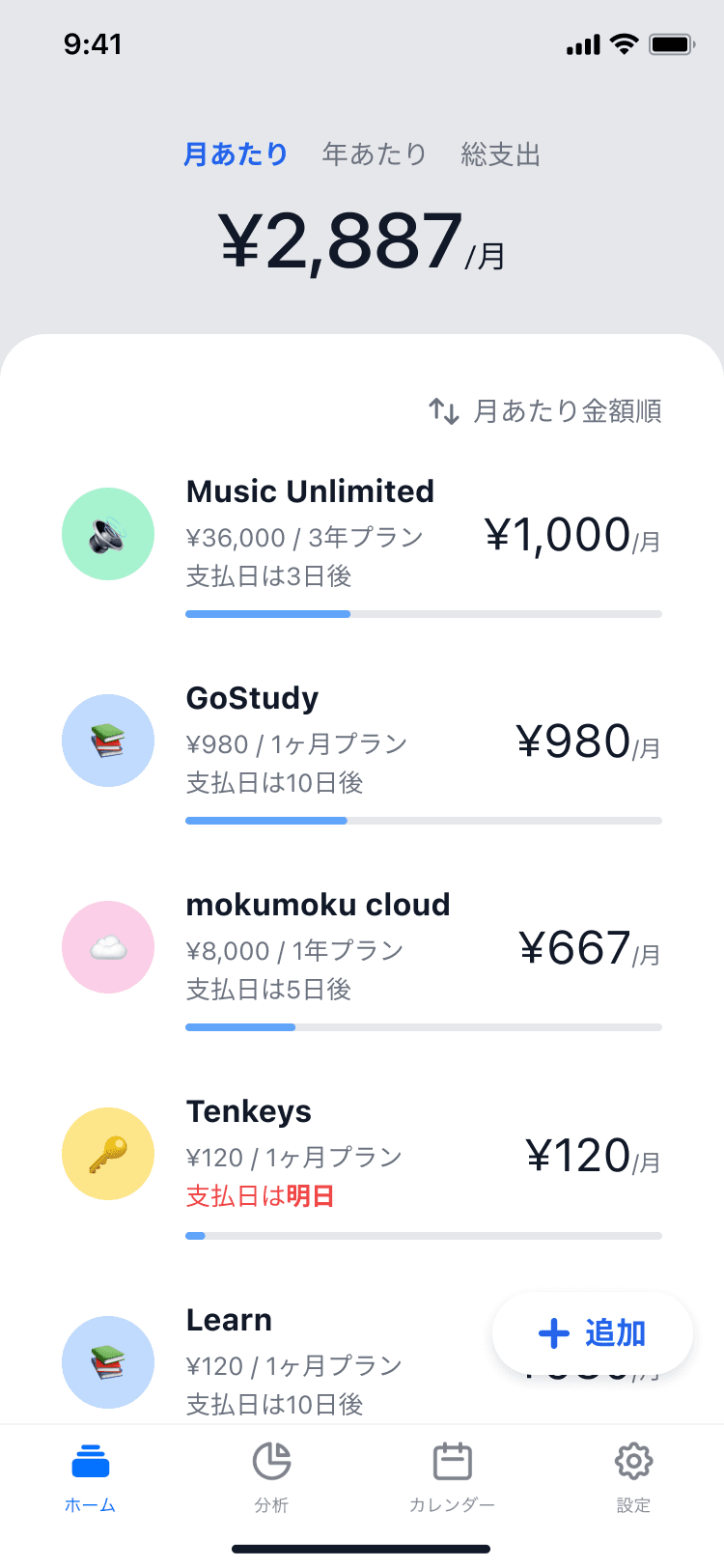The width and height of the screenshot is (724, 1568).
Task: Go to the ホーム tab
Action: point(91,1477)
